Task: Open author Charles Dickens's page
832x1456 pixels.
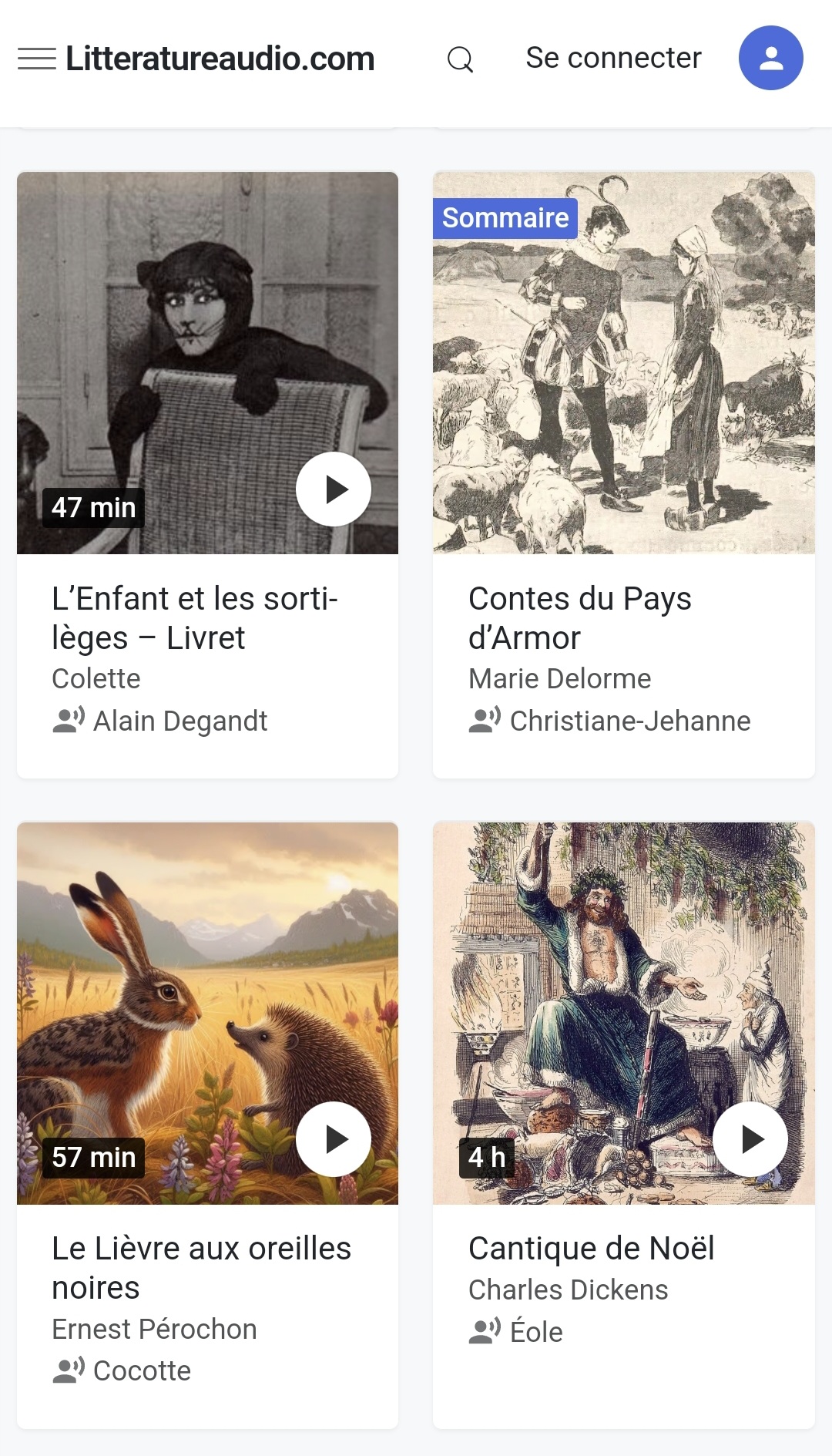Action: point(569,1290)
